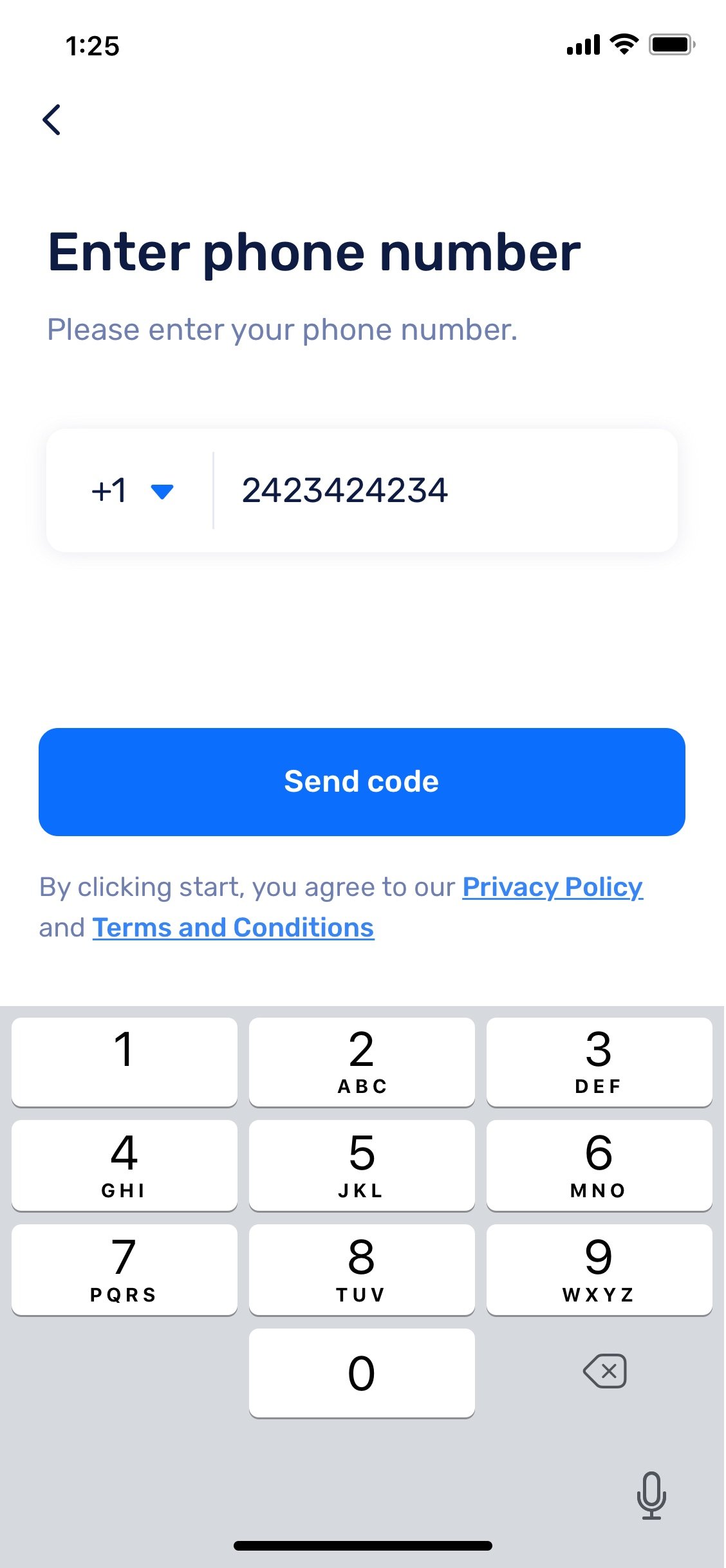Viewport: 726px width, 1568px height.
Task: Delete the last digit with backspace key
Action: pyautogui.click(x=604, y=1372)
